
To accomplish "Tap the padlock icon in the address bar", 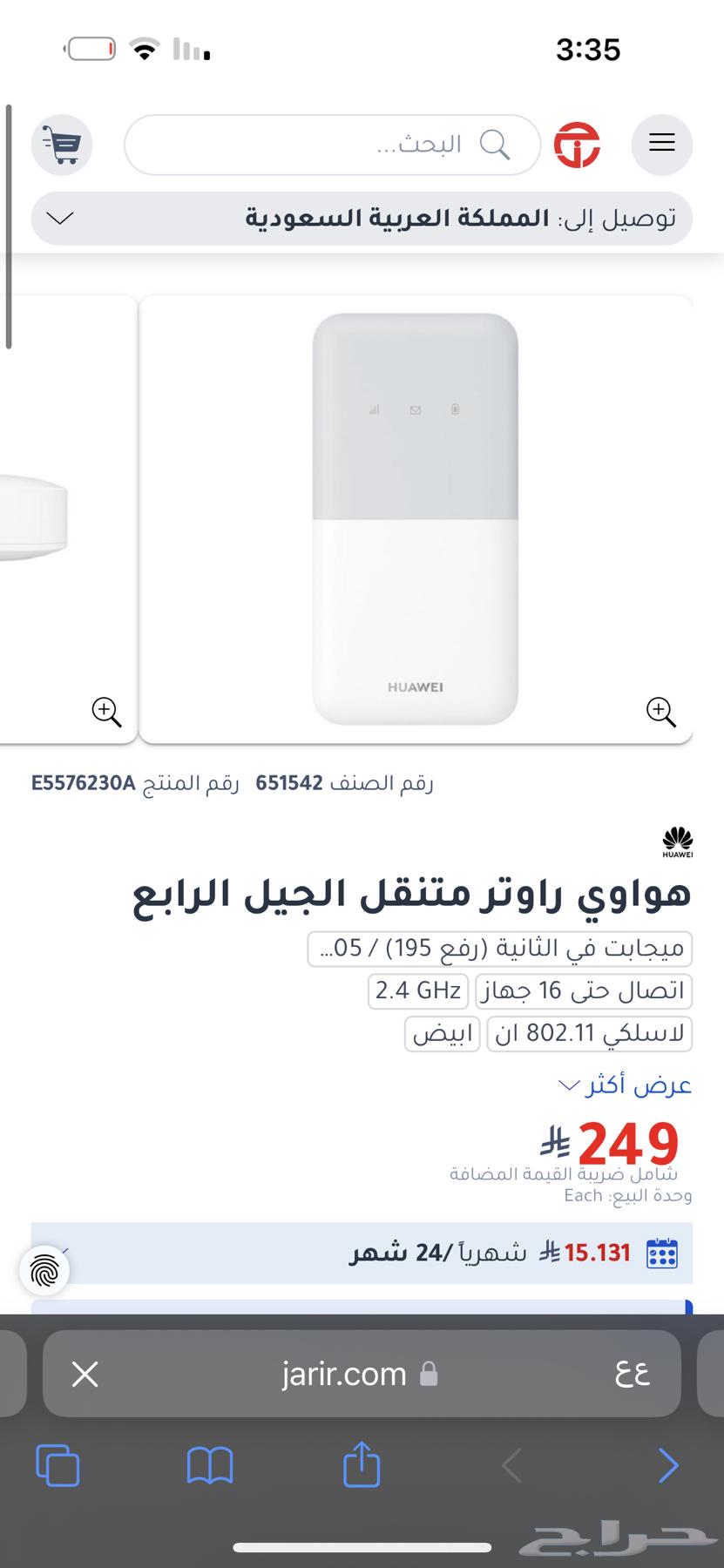I will pyautogui.click(x=428, y=1374).
